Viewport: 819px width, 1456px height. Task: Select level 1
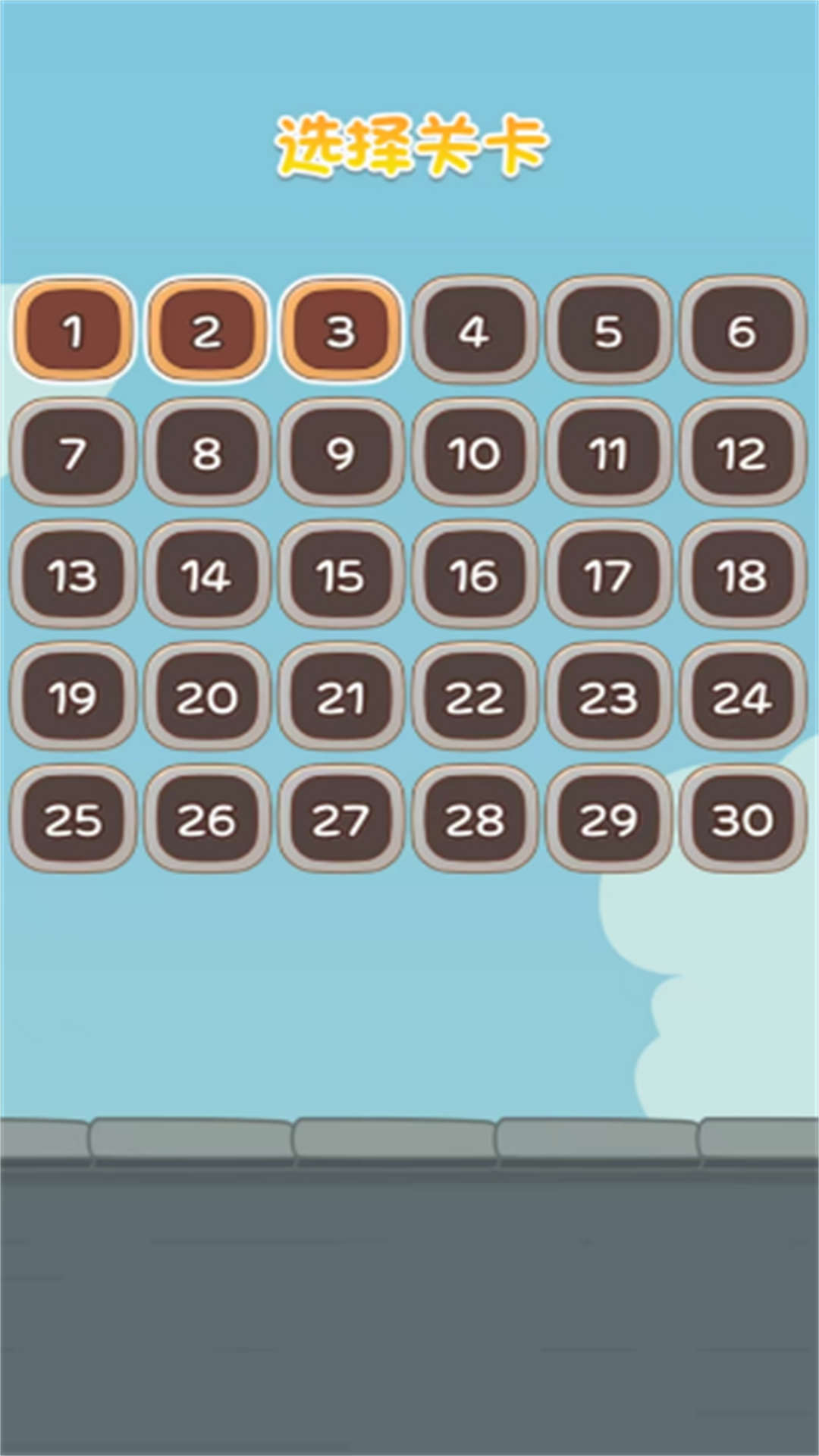(x=73, y=331)
